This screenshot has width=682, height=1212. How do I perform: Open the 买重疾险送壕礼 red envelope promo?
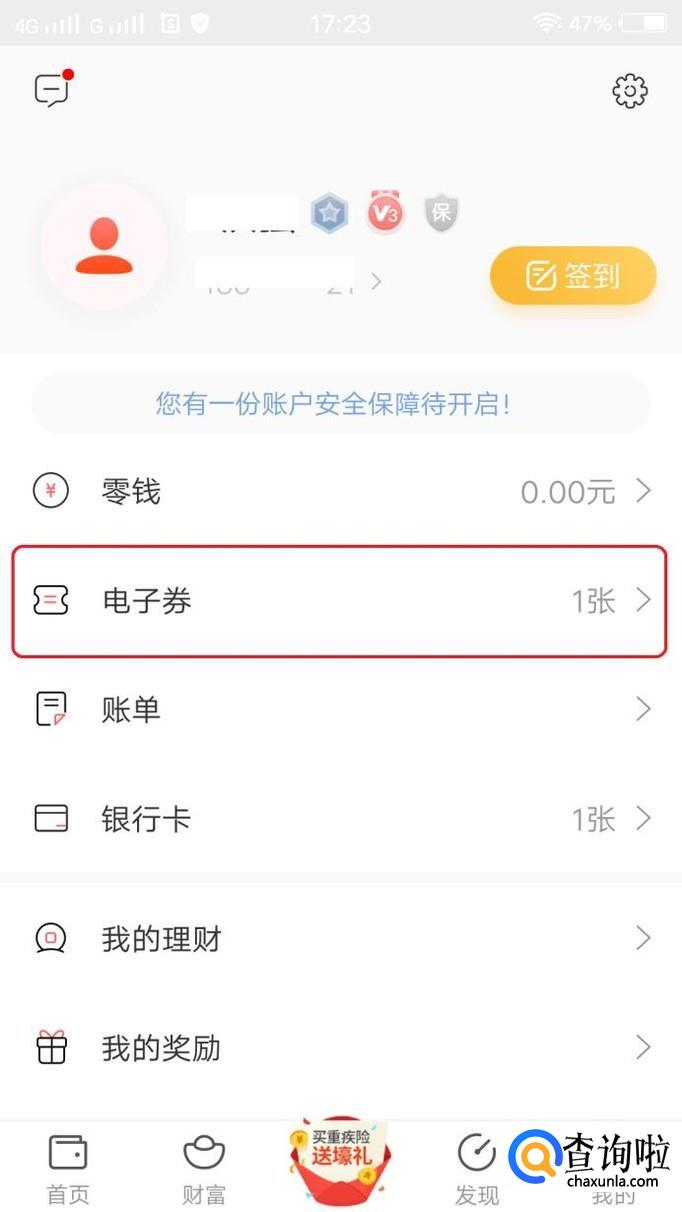(x=340, y=1162)
